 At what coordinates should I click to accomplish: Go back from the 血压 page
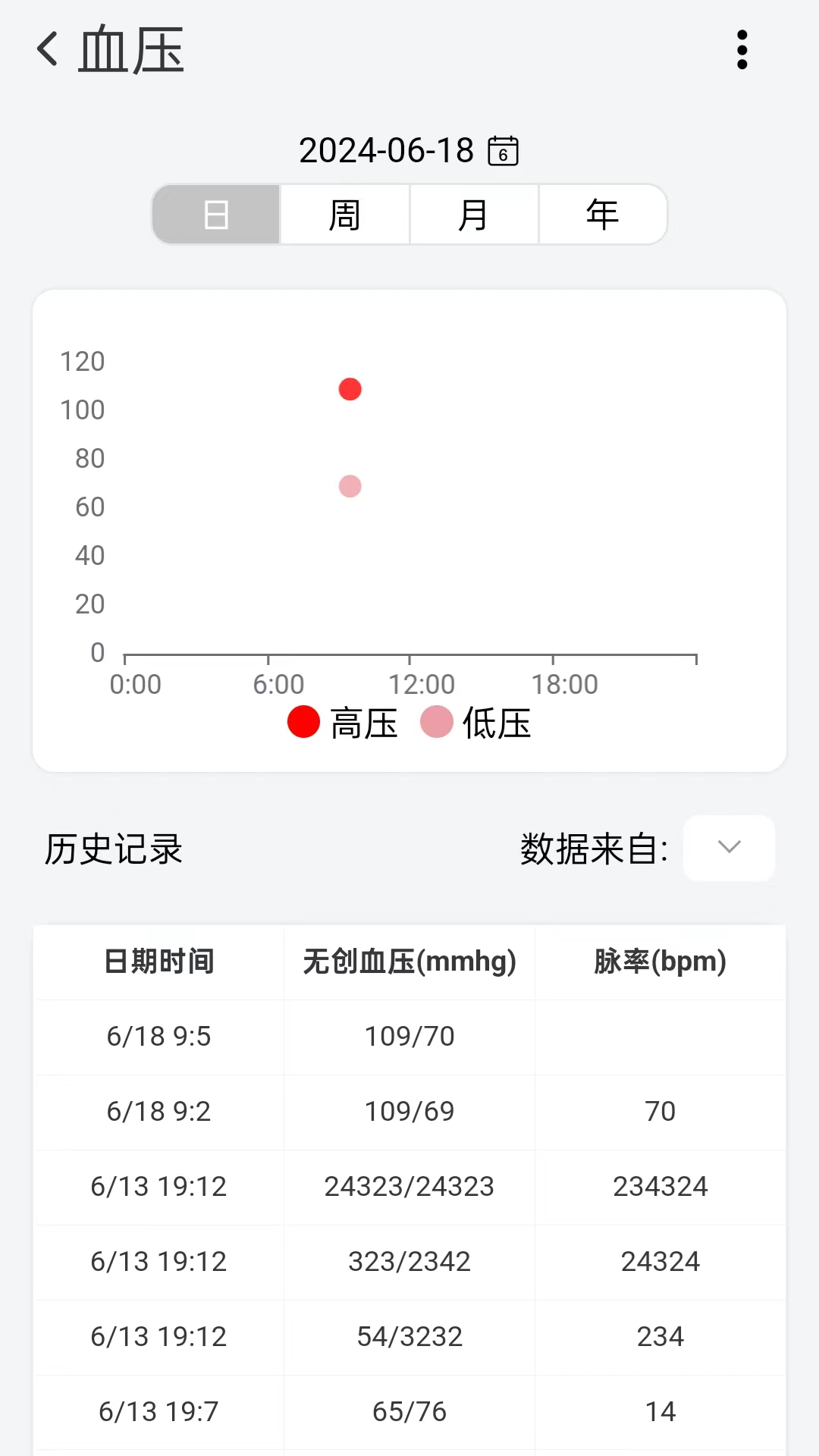point(48,50)
